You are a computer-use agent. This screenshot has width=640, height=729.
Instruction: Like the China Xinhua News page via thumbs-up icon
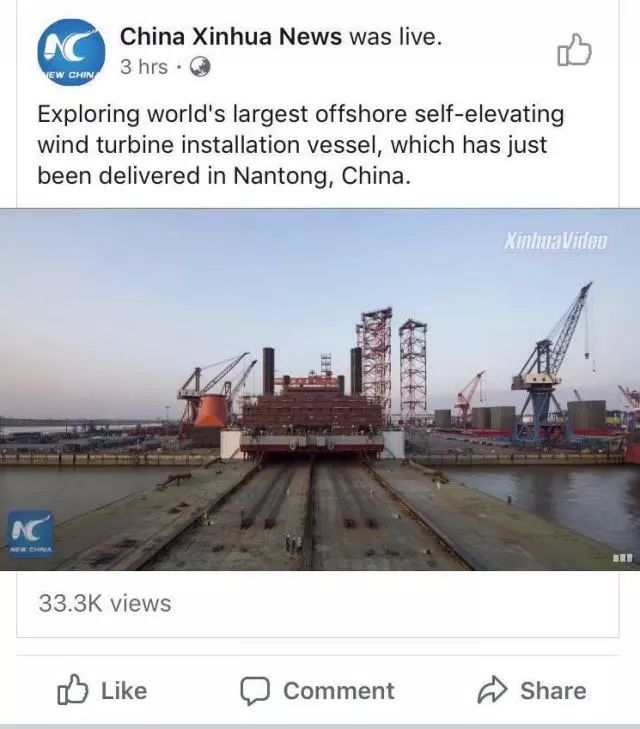574,50
